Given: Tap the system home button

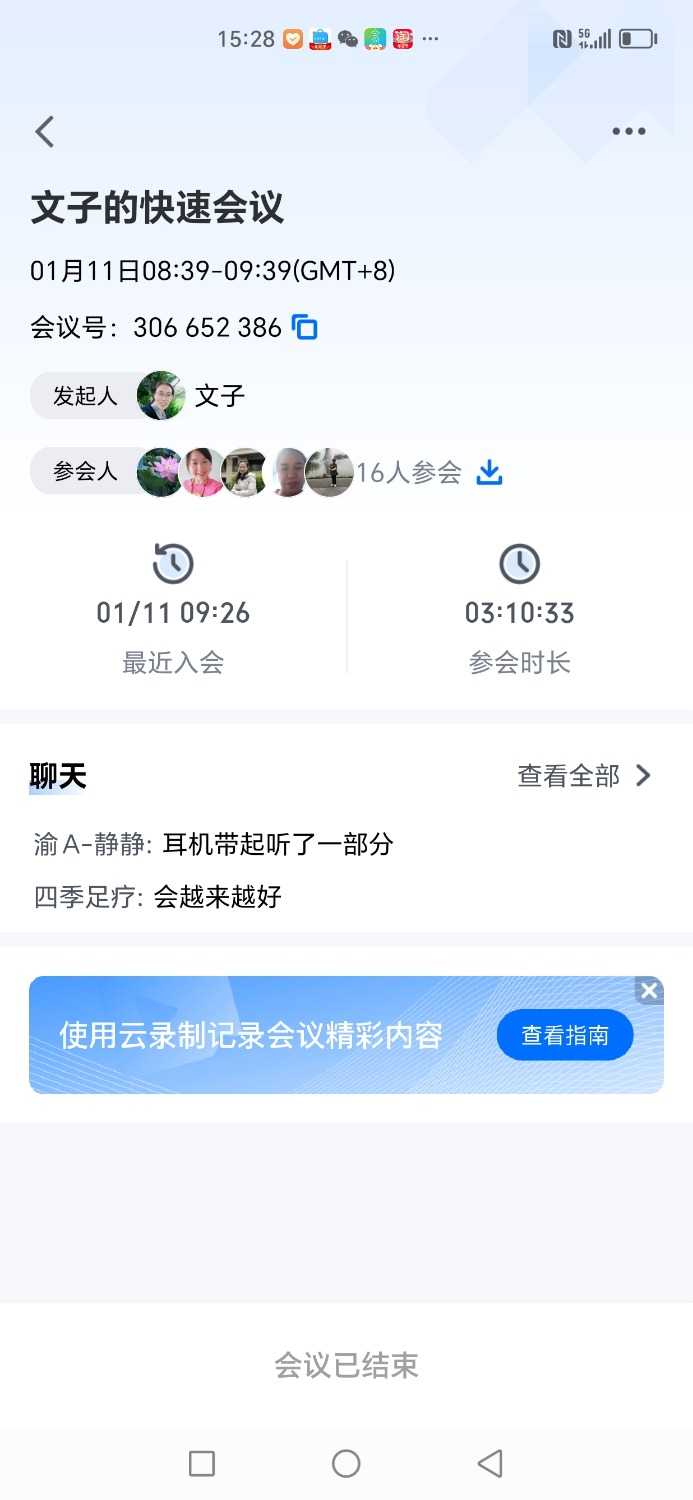Looking at the screenshot, I should click(346, 1464).
